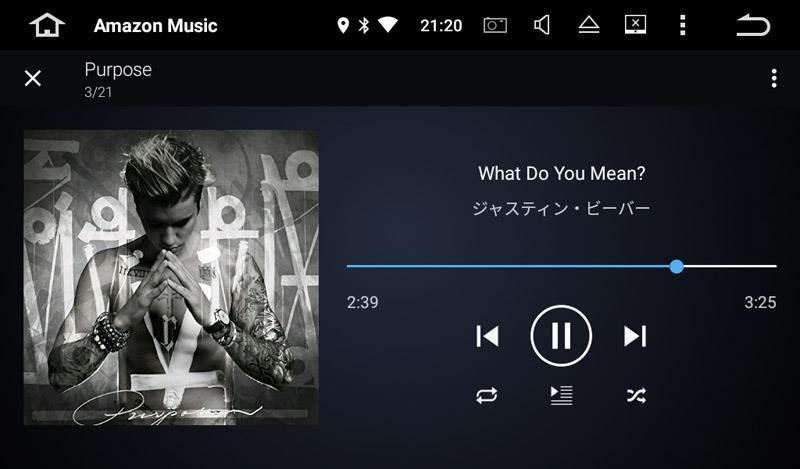Tap the playback progress slider
Screen dimensions: 800x469
coord(561,266)
